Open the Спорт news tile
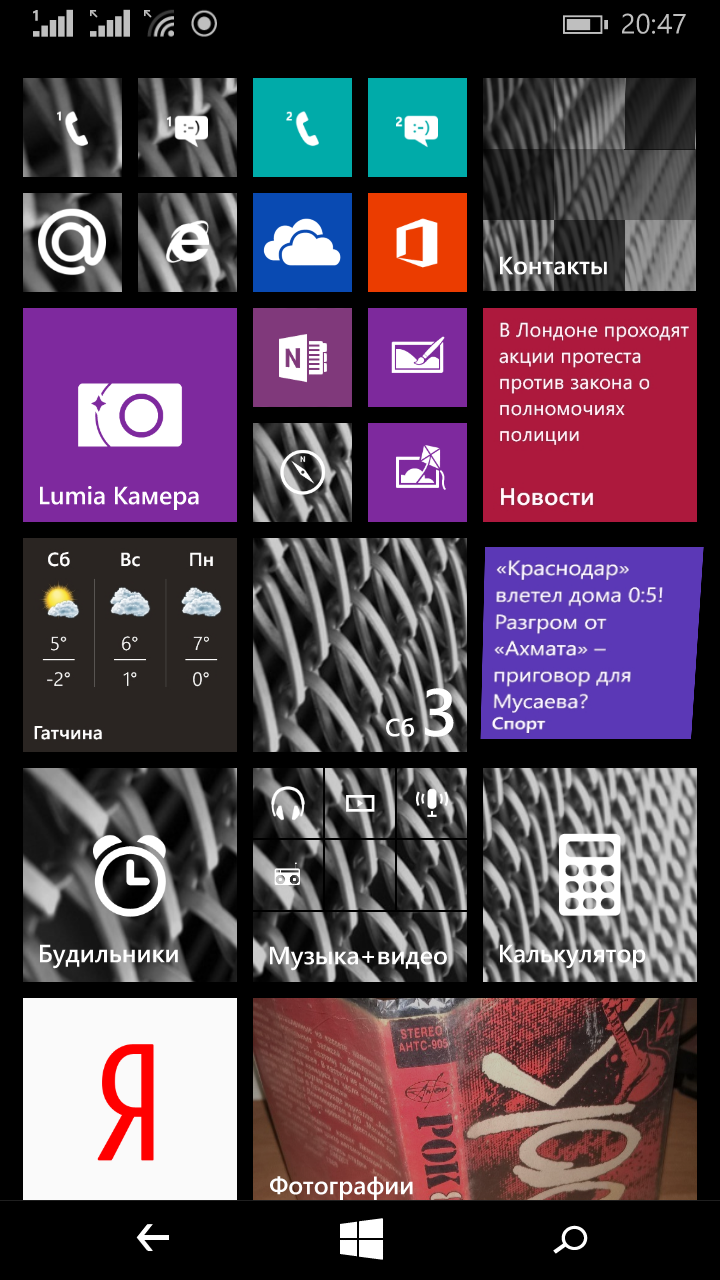The image size is (720, 1280). [x=591, y=643]
